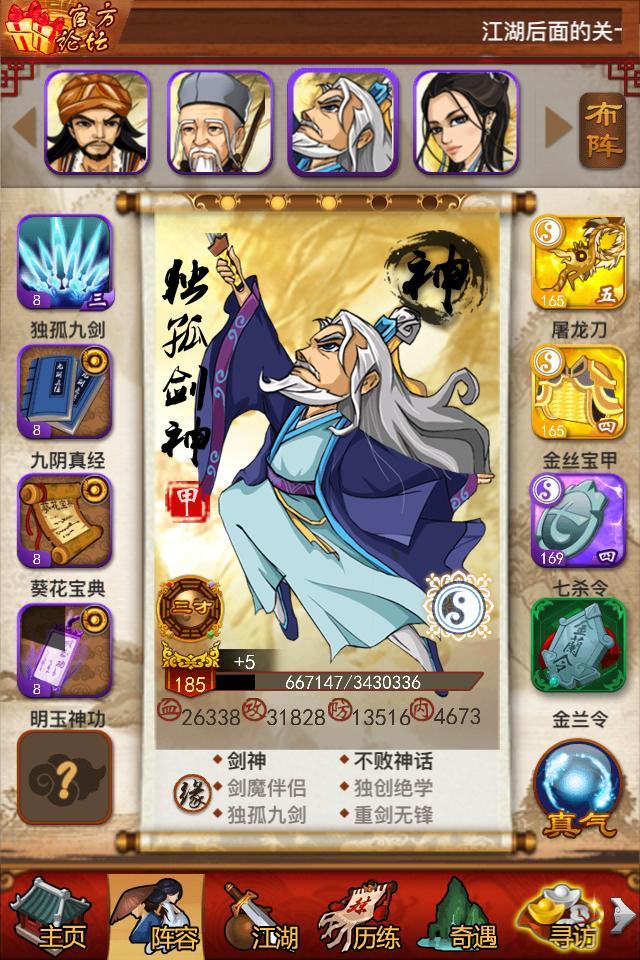Switch to the 江湖 tab
Screen dimensions: 640x960
[x=264, y=917]
